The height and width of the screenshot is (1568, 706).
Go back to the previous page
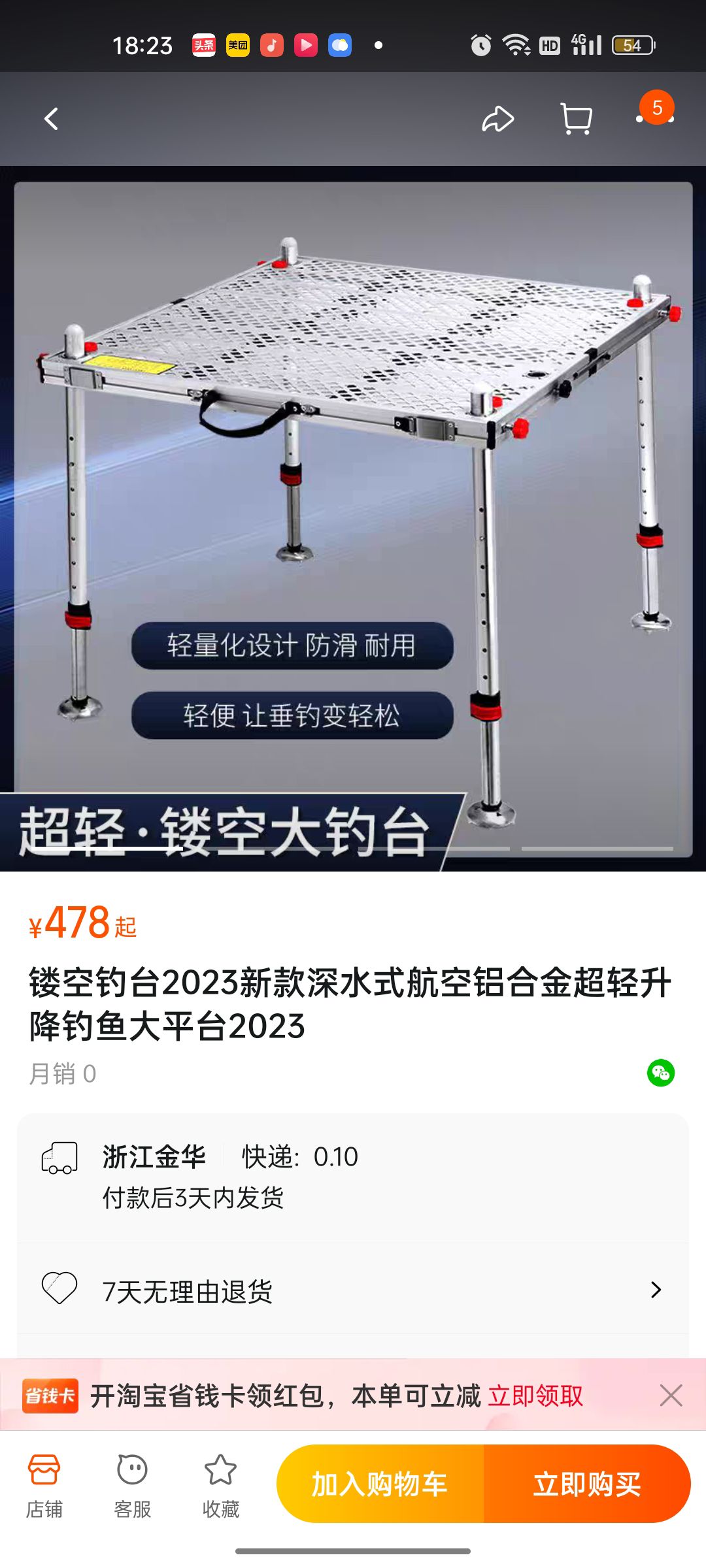tap(52, 119)
